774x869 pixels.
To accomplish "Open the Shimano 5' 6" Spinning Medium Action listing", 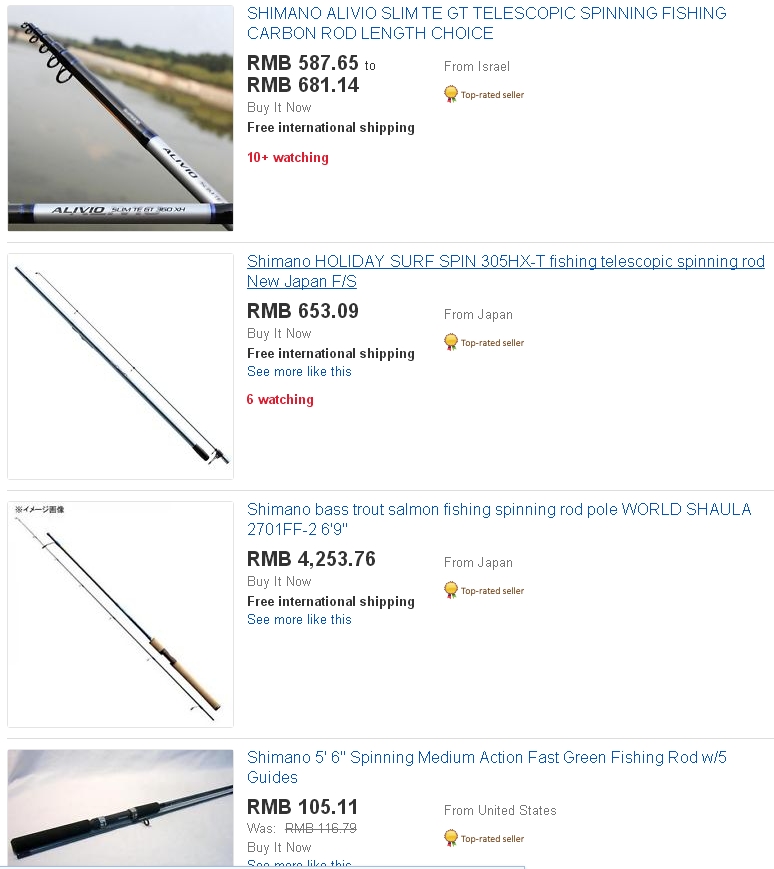I will (486, 767).
